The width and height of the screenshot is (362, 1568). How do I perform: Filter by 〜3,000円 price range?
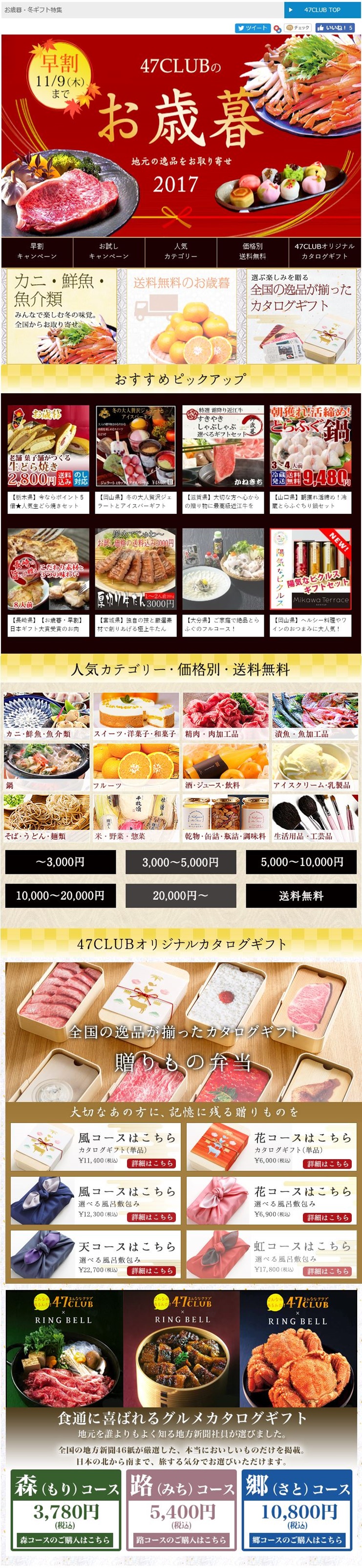click(60, 862)
